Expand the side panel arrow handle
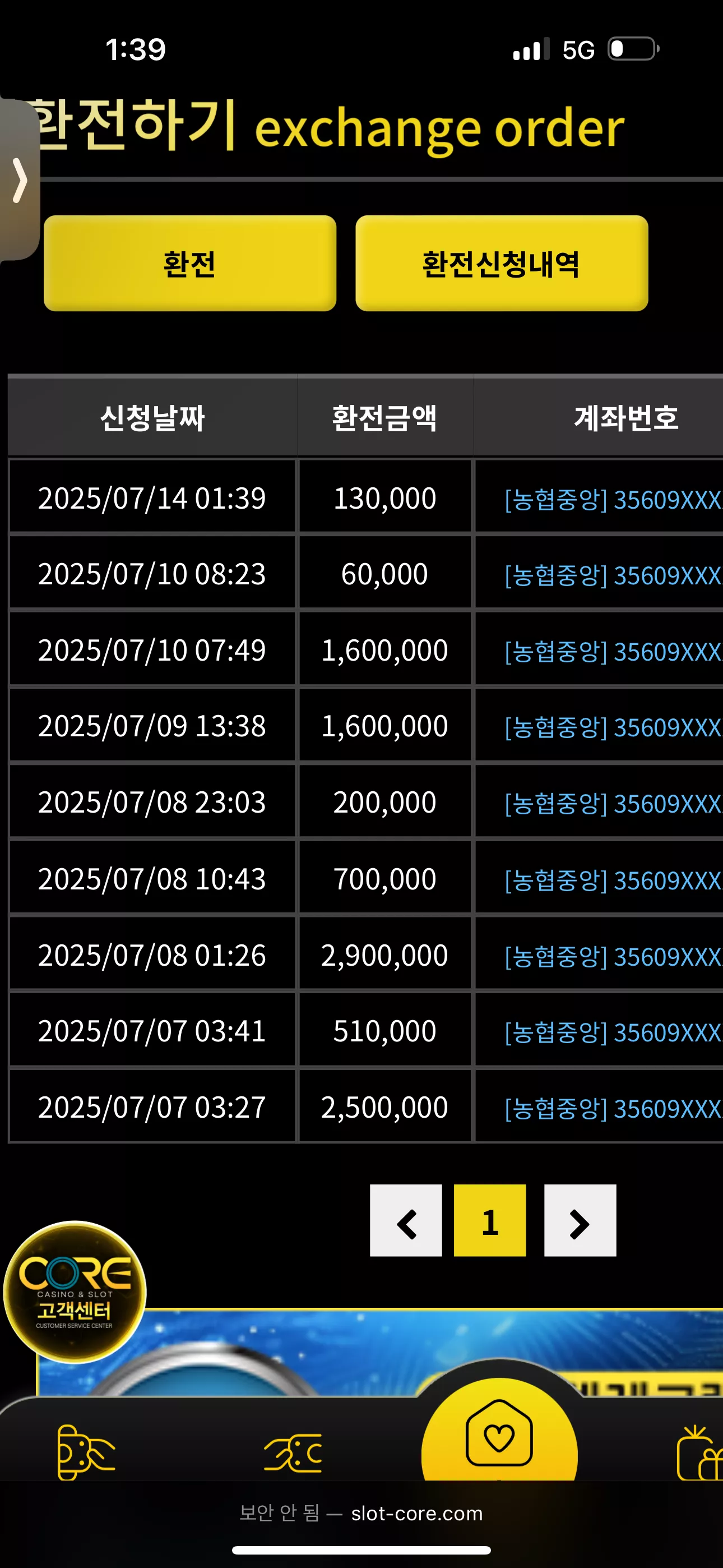Viewport: 723px width, 1568px height. [20, 179]
